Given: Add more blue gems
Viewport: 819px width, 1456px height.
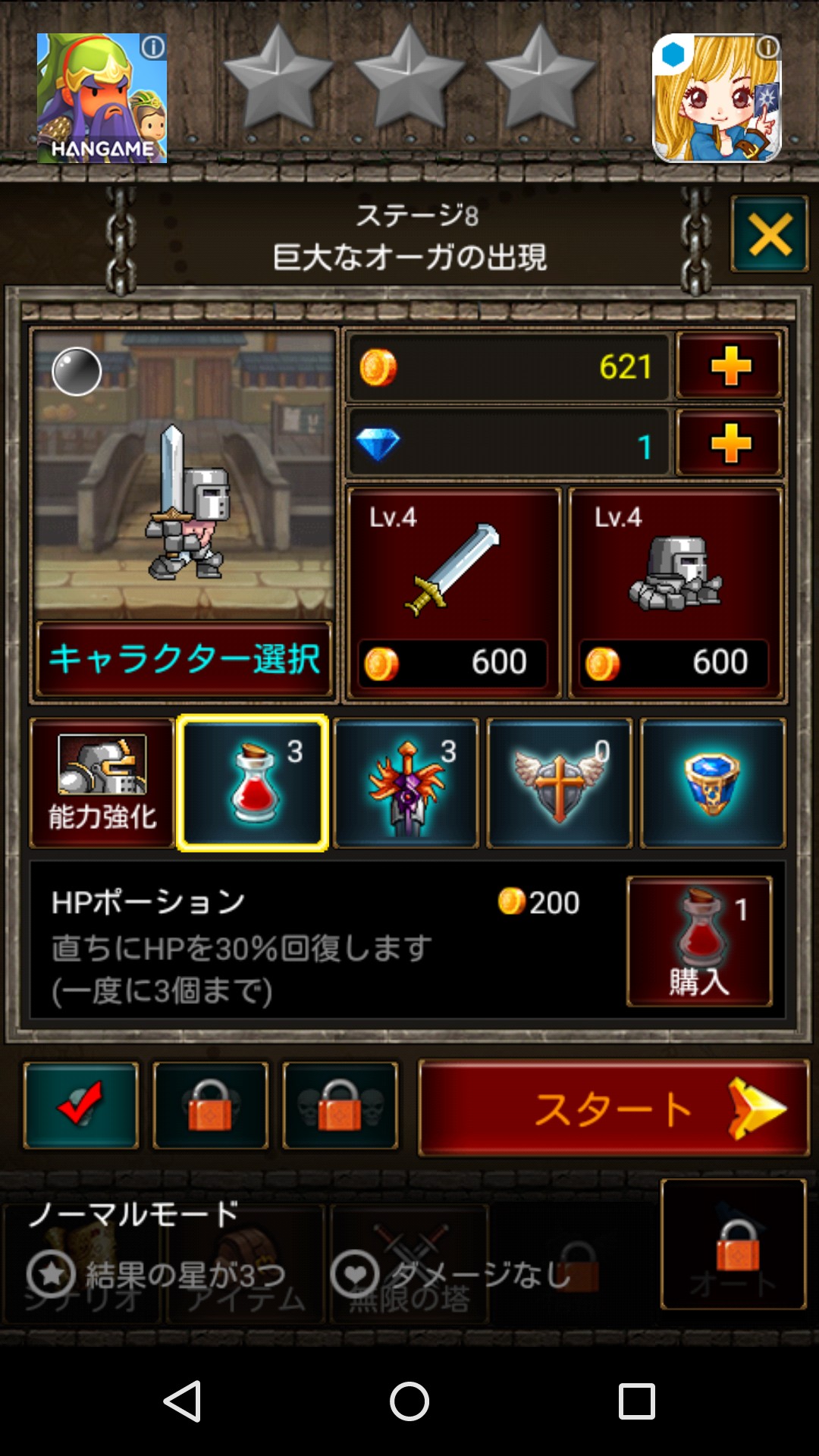Looking at the screenshot, I should [729, 444].
